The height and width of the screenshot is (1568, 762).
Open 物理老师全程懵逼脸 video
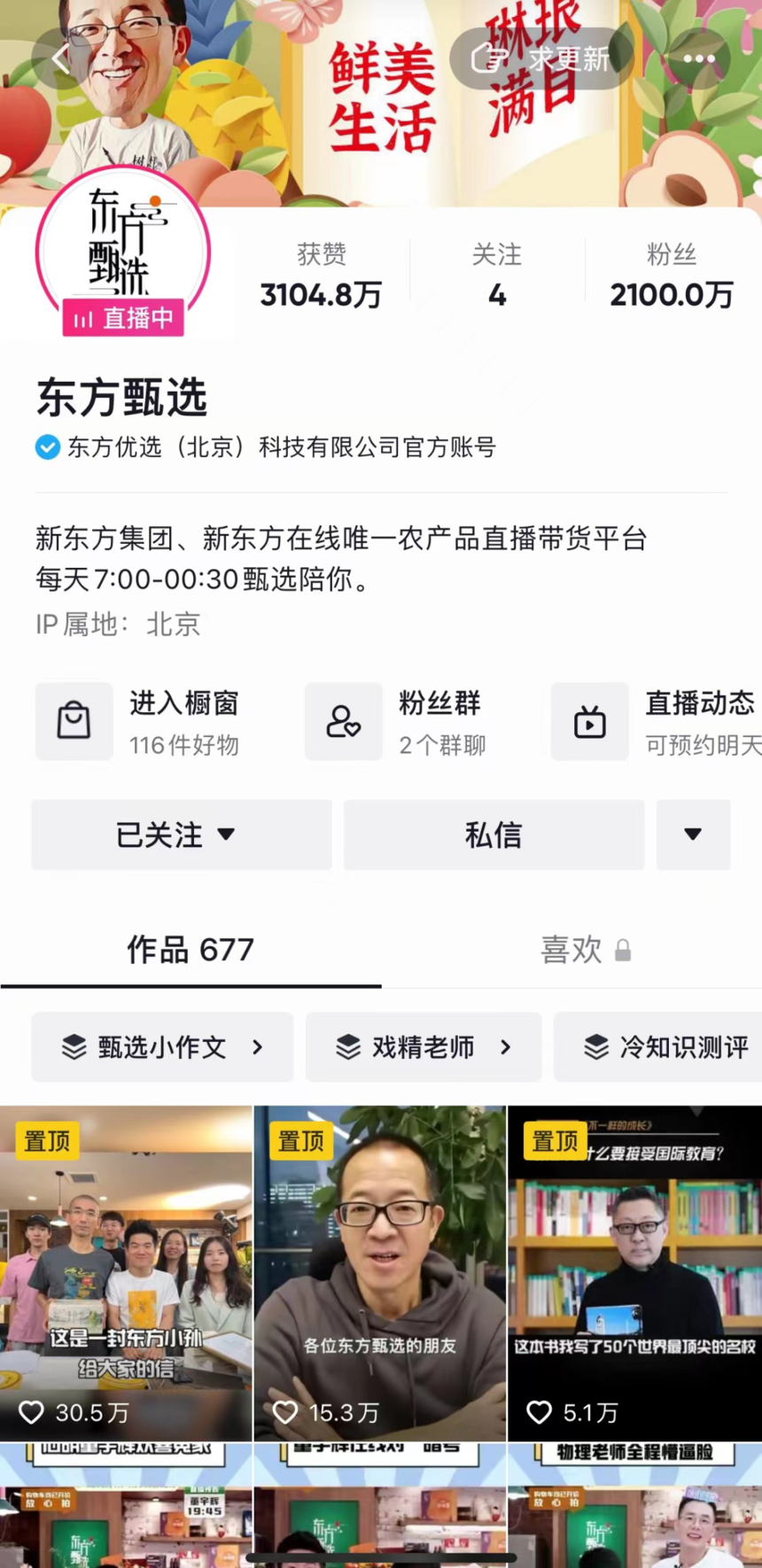[x=634, y=1506]
